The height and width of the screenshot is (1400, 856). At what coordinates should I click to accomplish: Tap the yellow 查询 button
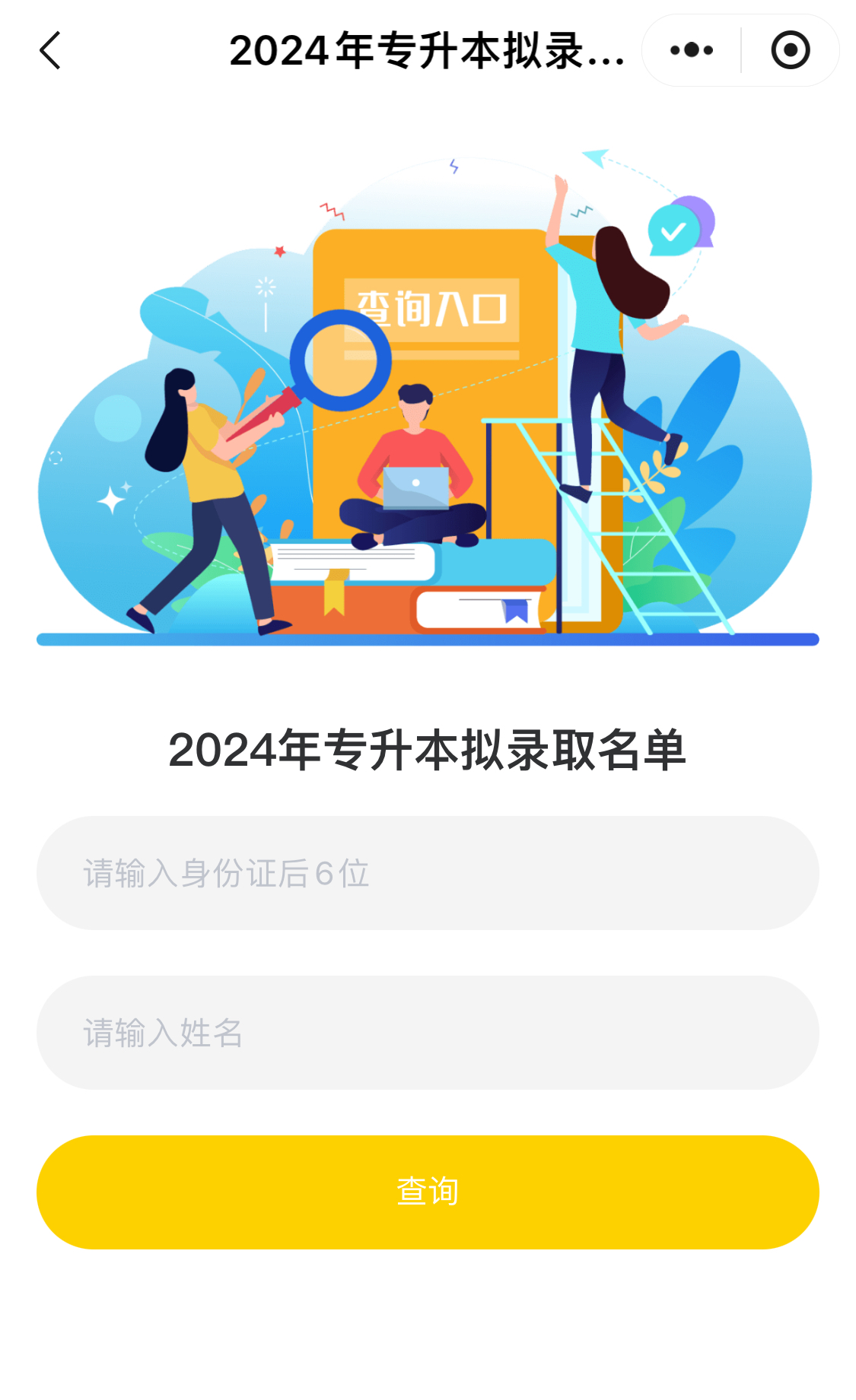click(428, 1192)
